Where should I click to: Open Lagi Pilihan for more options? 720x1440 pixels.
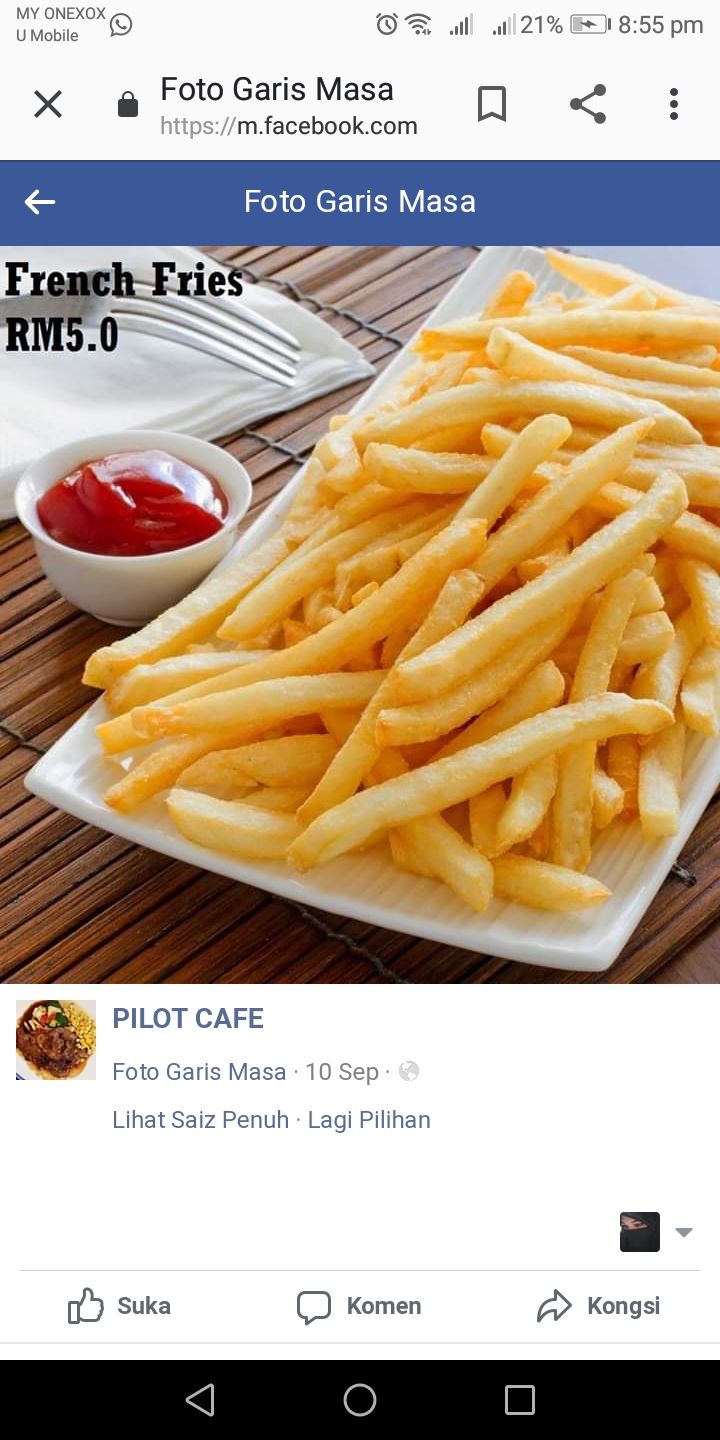[x=369, y=1120]
